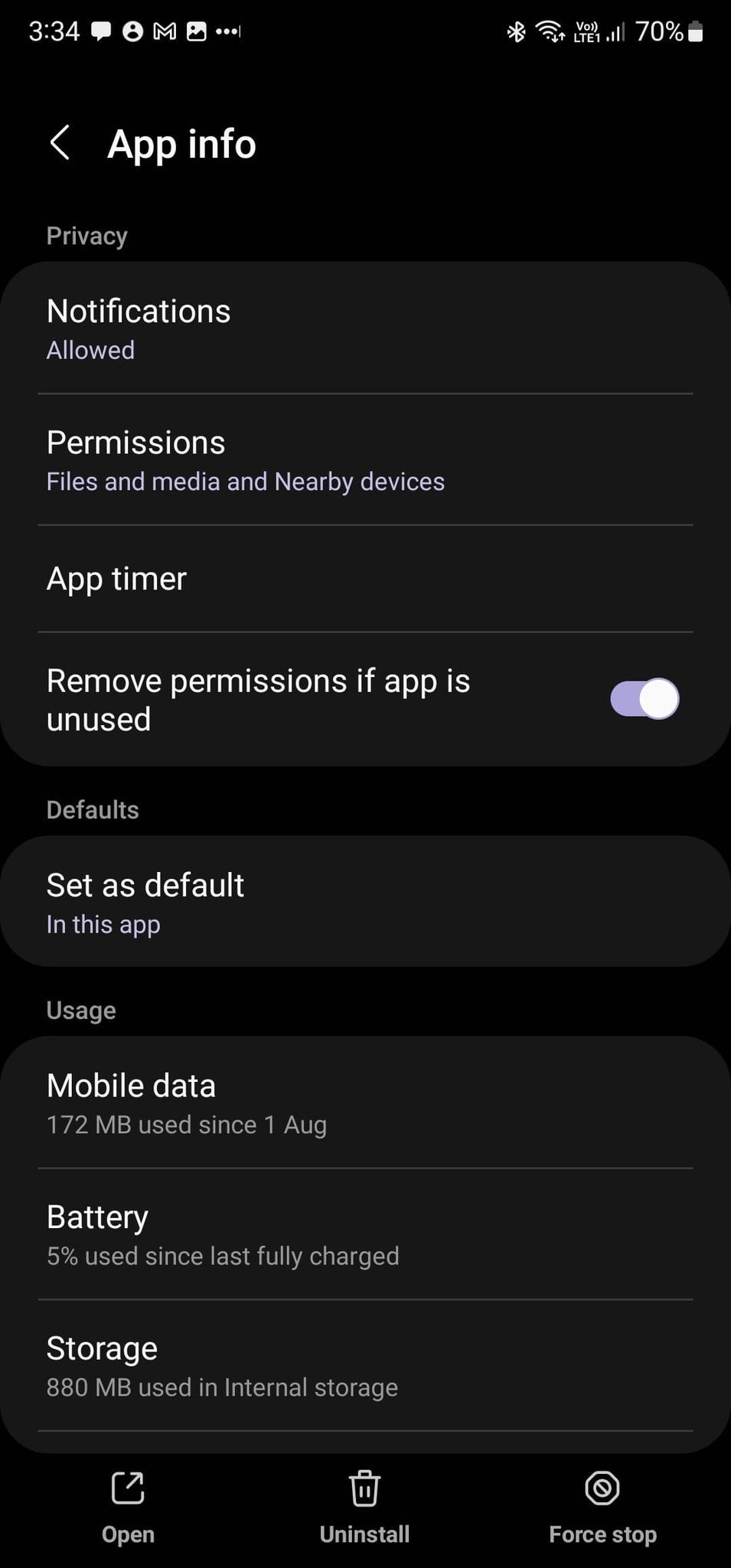
Task: Tap the Uninstall trash icon
Action: point(364,1489)
